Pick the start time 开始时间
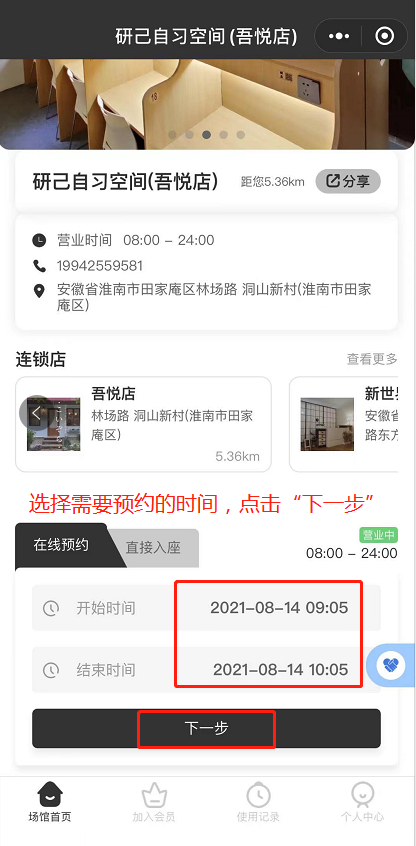This screenshot has width=416, height=846. [207, 608]
